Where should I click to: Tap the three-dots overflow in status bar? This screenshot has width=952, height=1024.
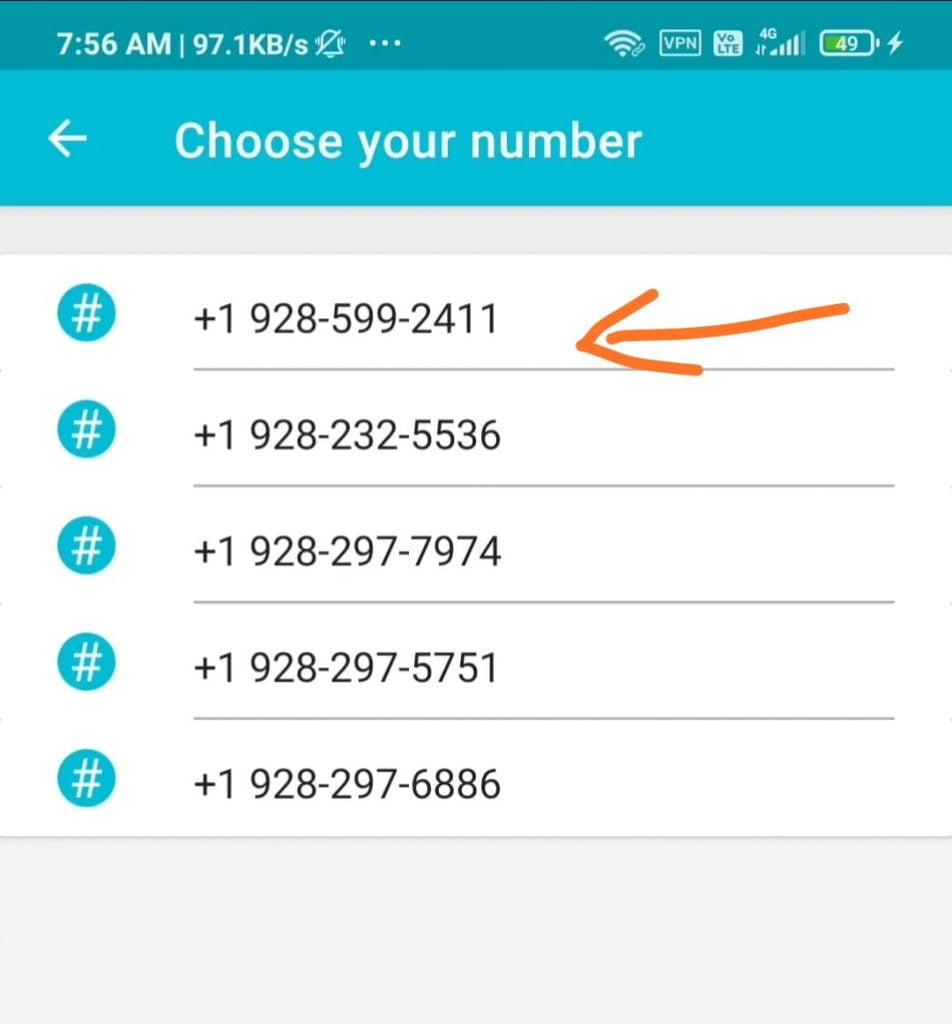click(x=385, y=43)
